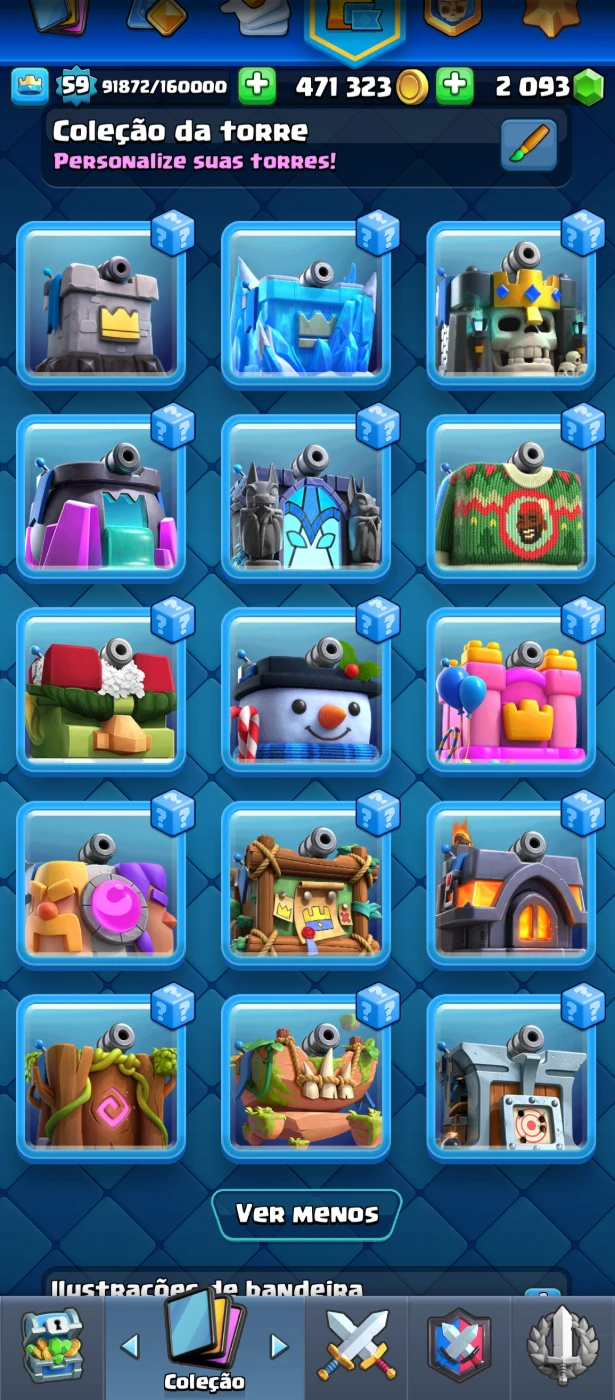This screenshot has height=1400, width=615.
Task: Select the green Christmas sweater tower skin
Action: click(511, 498)
